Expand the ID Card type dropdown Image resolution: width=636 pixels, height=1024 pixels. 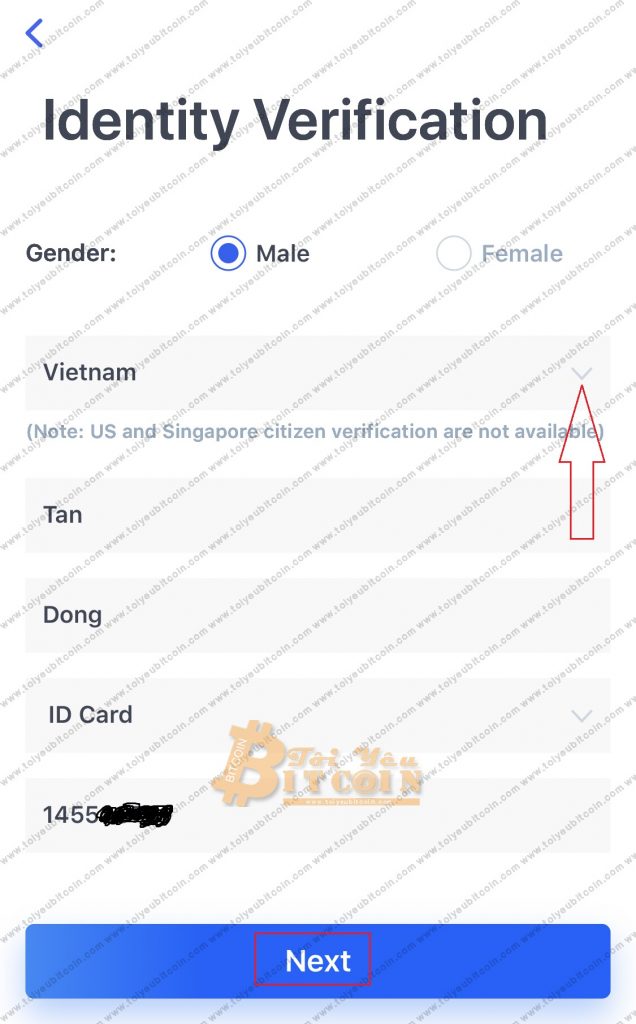point(316,715)
